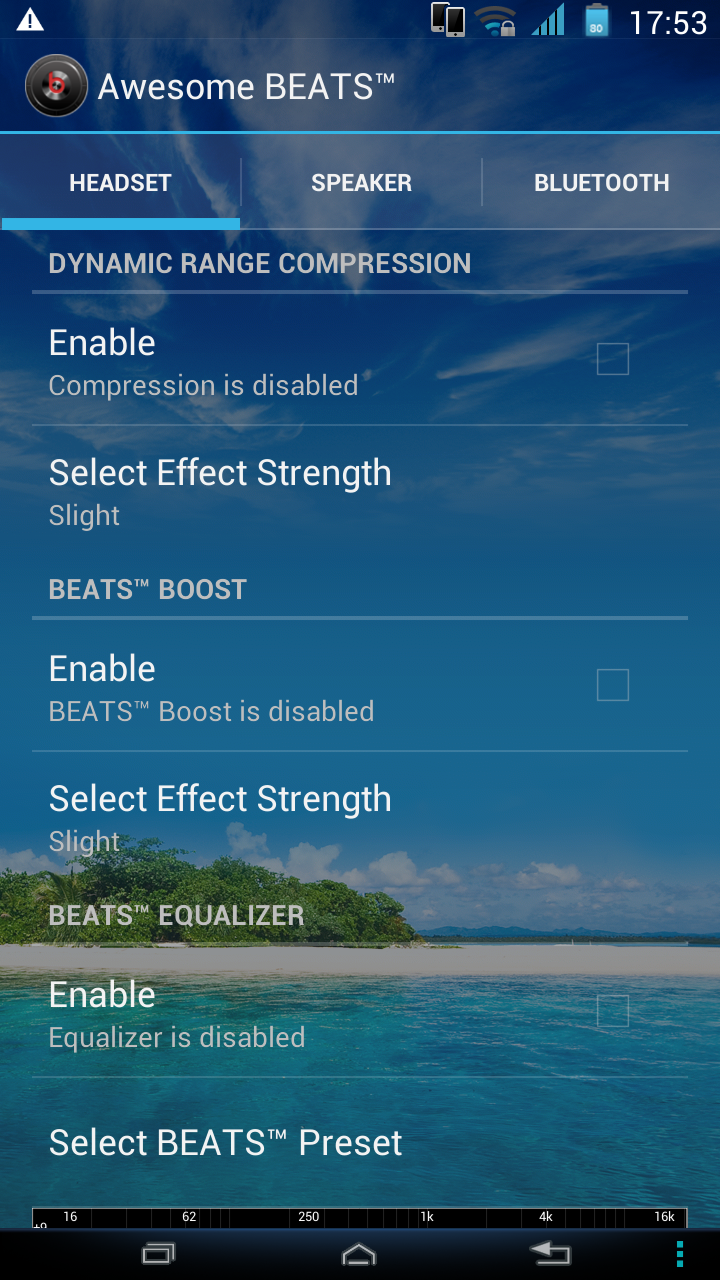The width and height of the screenshot is (720, 1280).
Task: Open the overflow menu in navigation bar
Action: 680,1254
